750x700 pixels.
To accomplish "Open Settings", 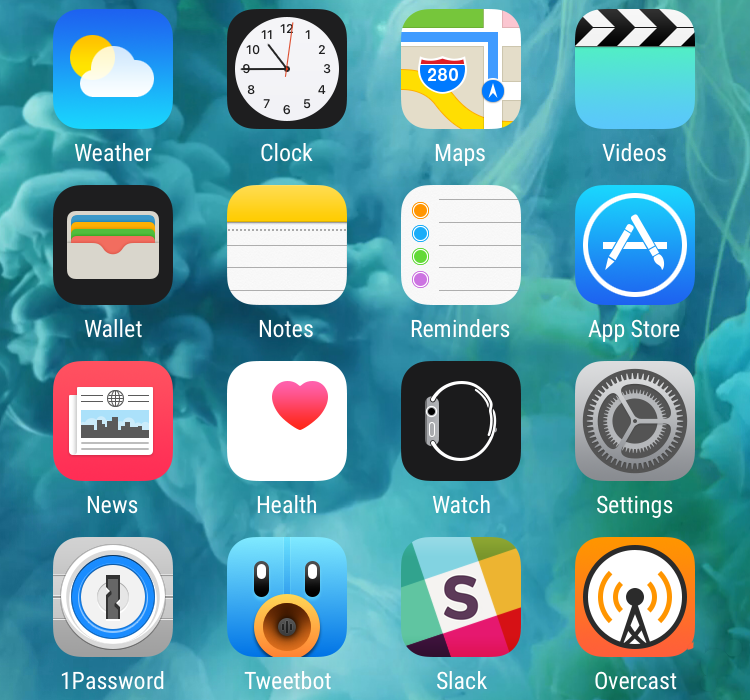I will click(x=635, y=421).
